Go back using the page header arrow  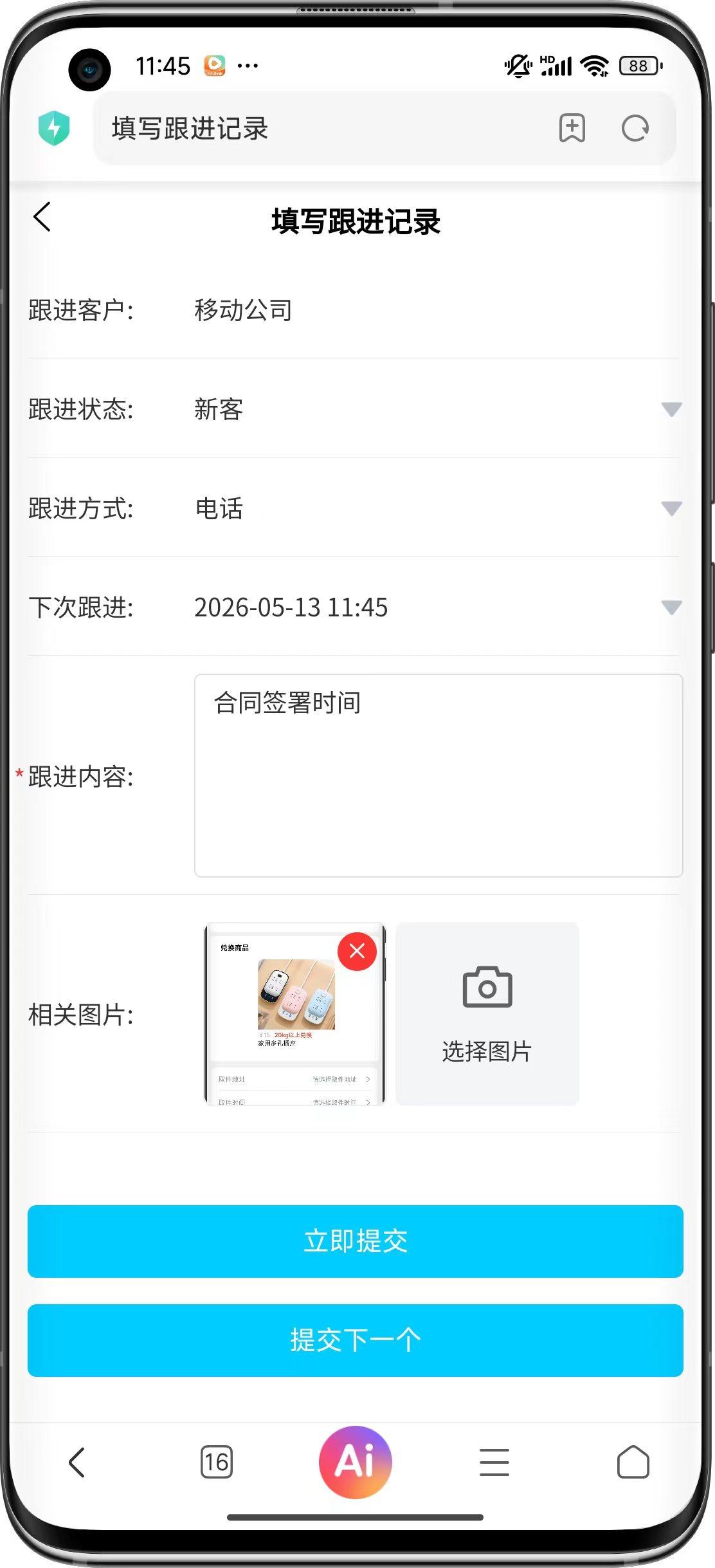(42, 217)
